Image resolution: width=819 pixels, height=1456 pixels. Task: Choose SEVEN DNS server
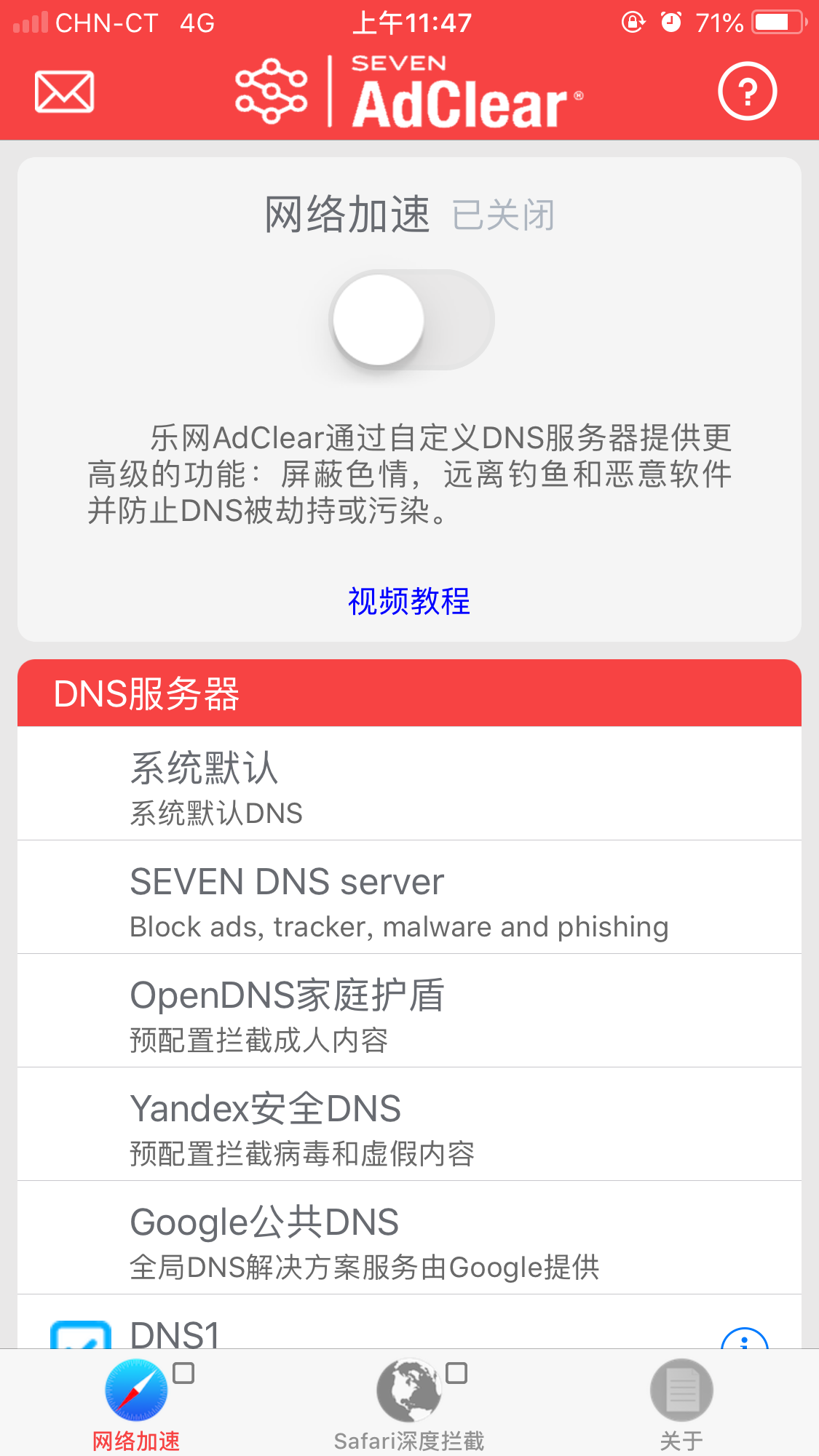[409, 898]
